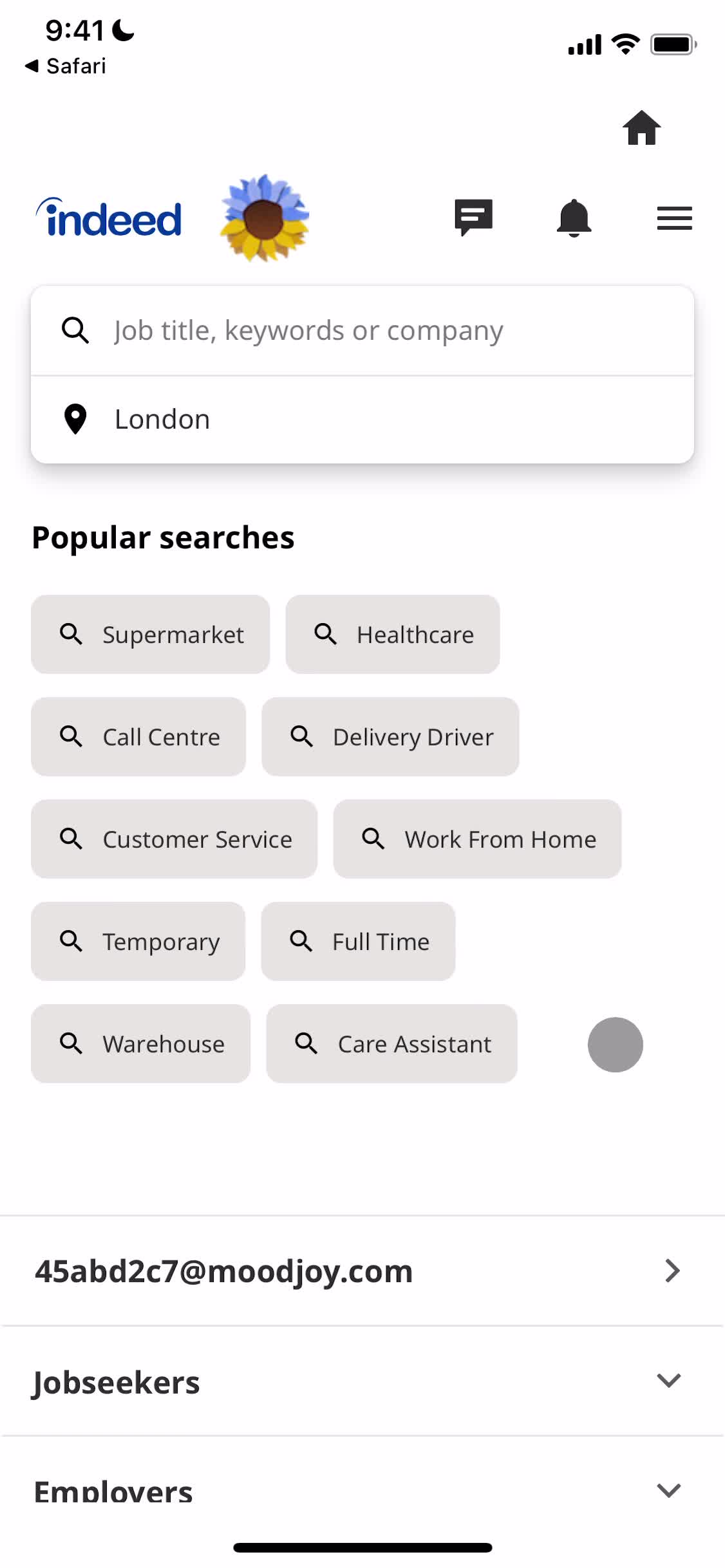
Task: Open the messages icon
Action: click(473, 218)
